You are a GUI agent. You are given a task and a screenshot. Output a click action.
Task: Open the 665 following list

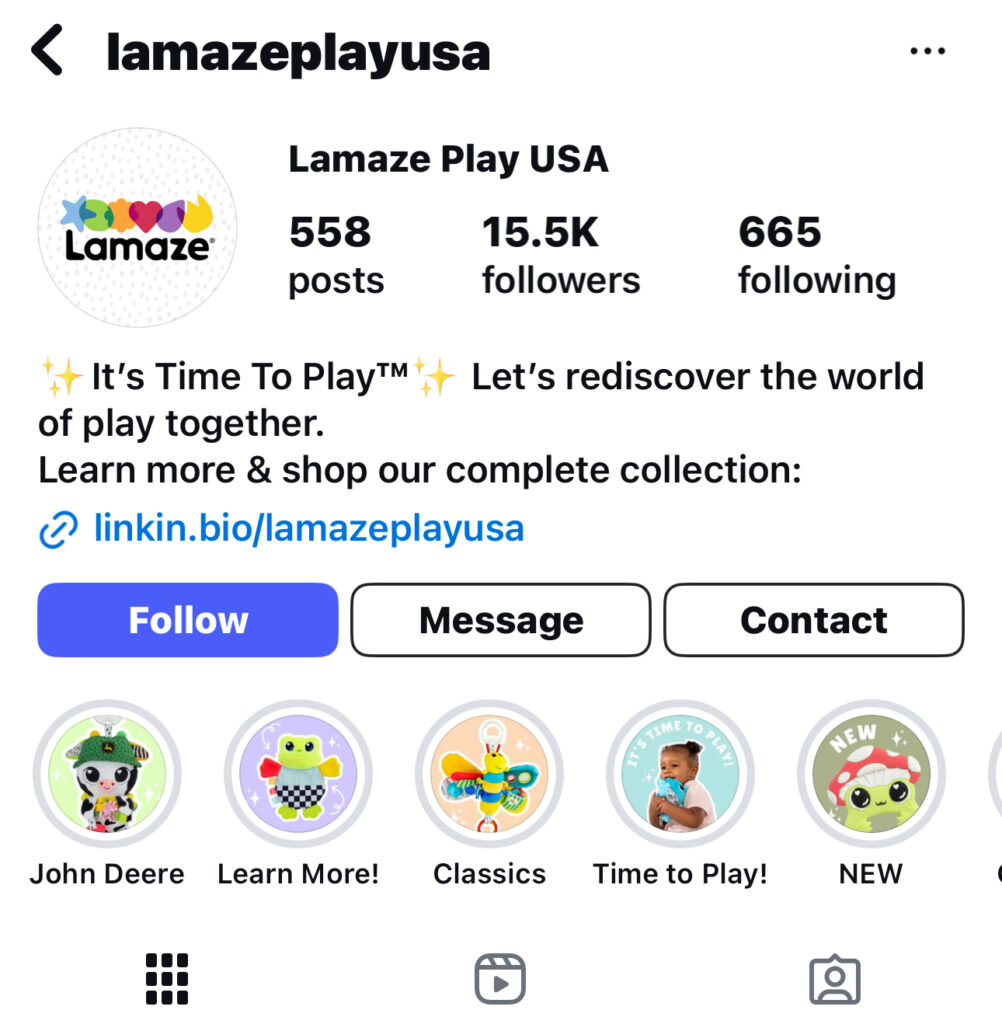pyautogui.click(x=816, y=255)
